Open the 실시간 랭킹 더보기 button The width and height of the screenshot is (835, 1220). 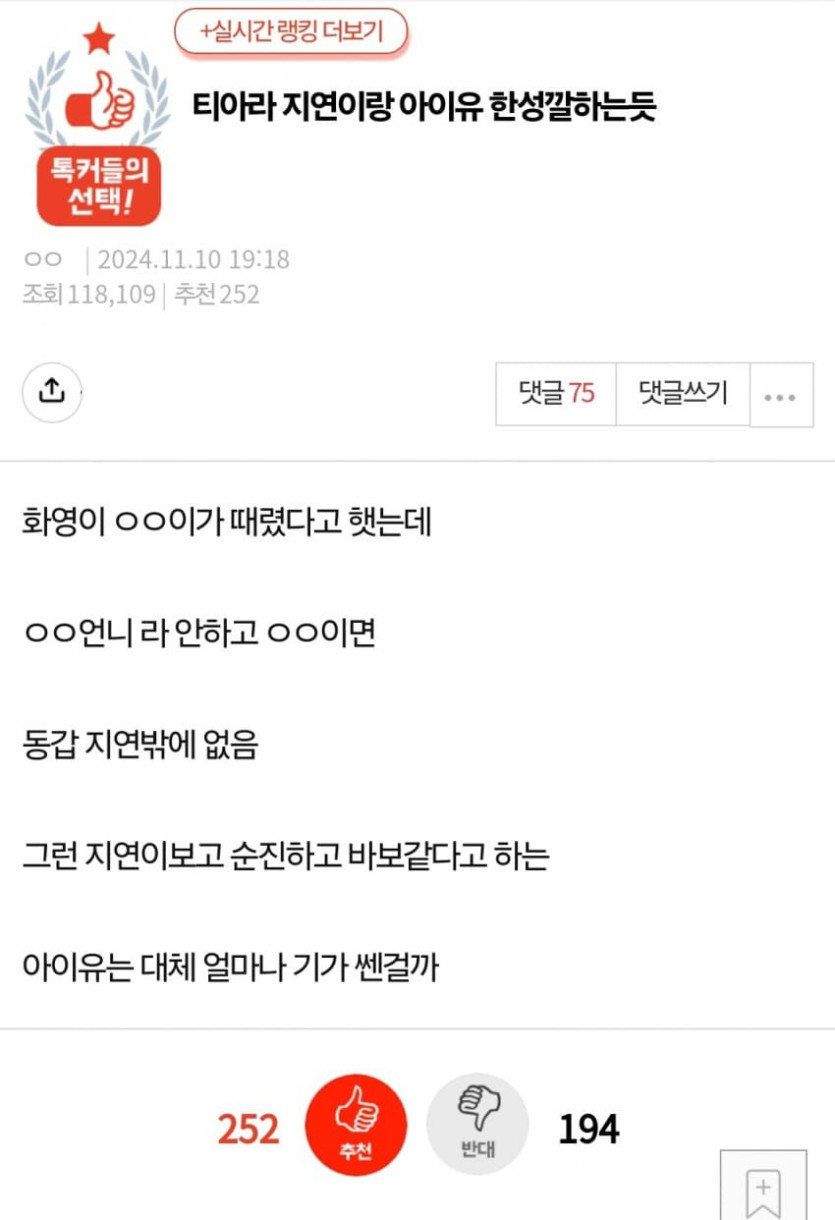[x=292, y=32]
